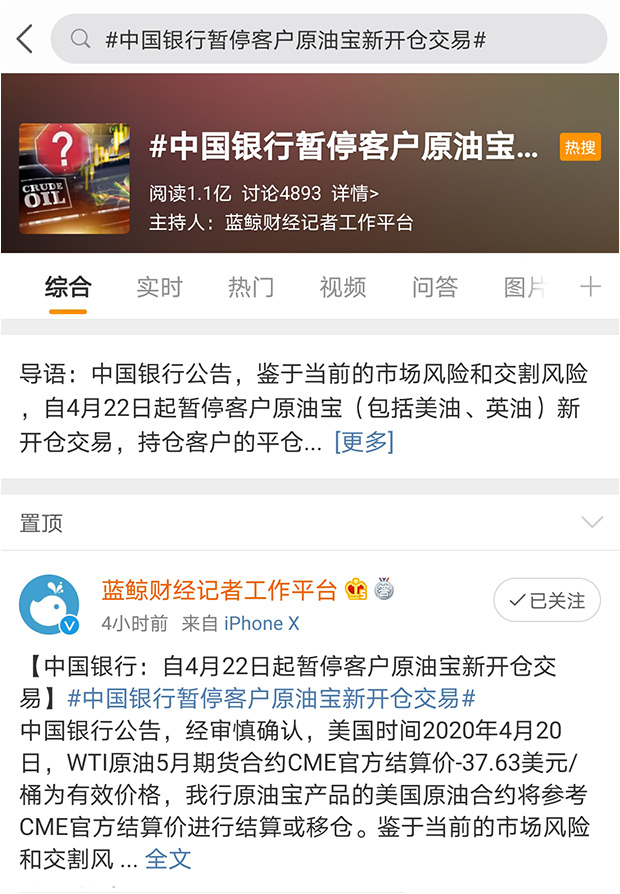
Task: Go back using the top-left arrow
Action: pos(25,39)
